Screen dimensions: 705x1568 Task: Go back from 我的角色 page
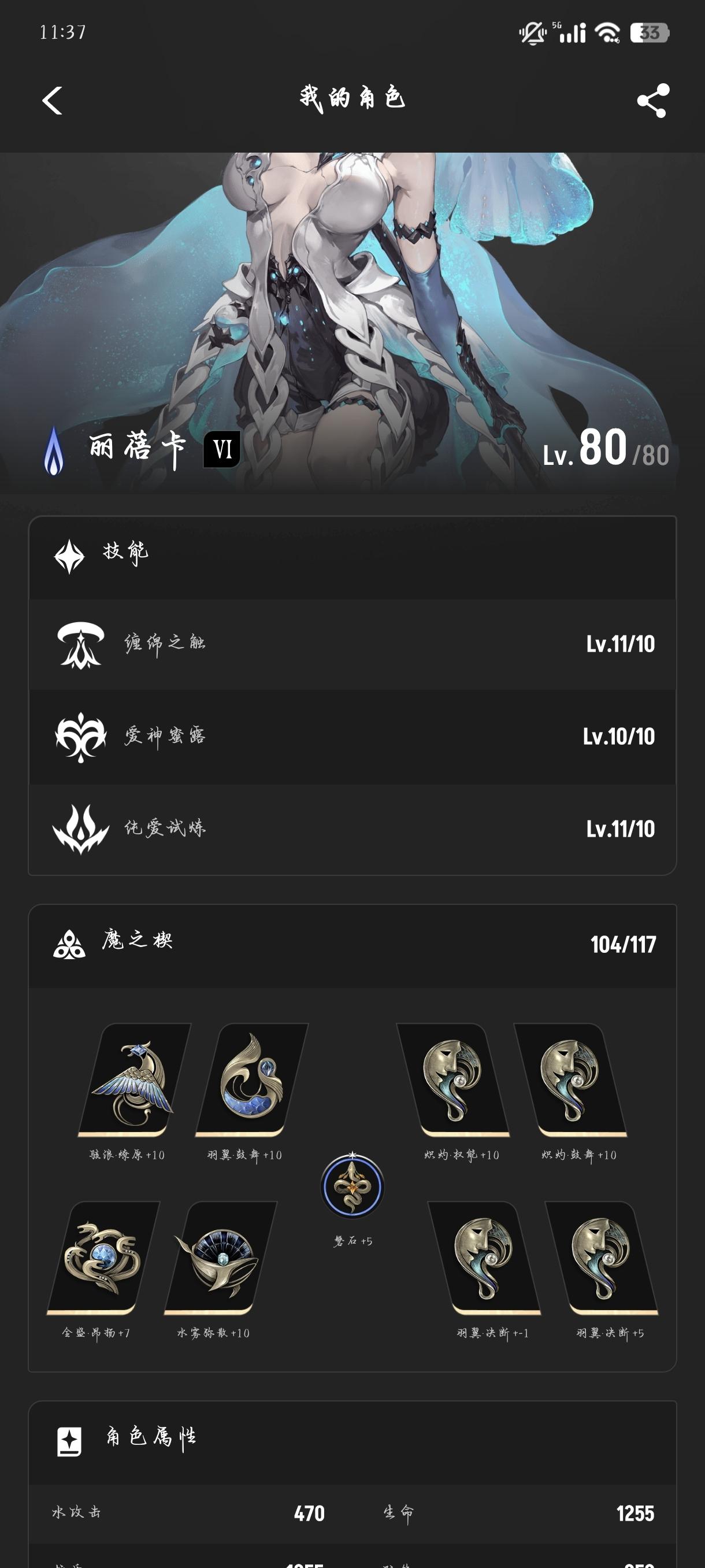53,101
